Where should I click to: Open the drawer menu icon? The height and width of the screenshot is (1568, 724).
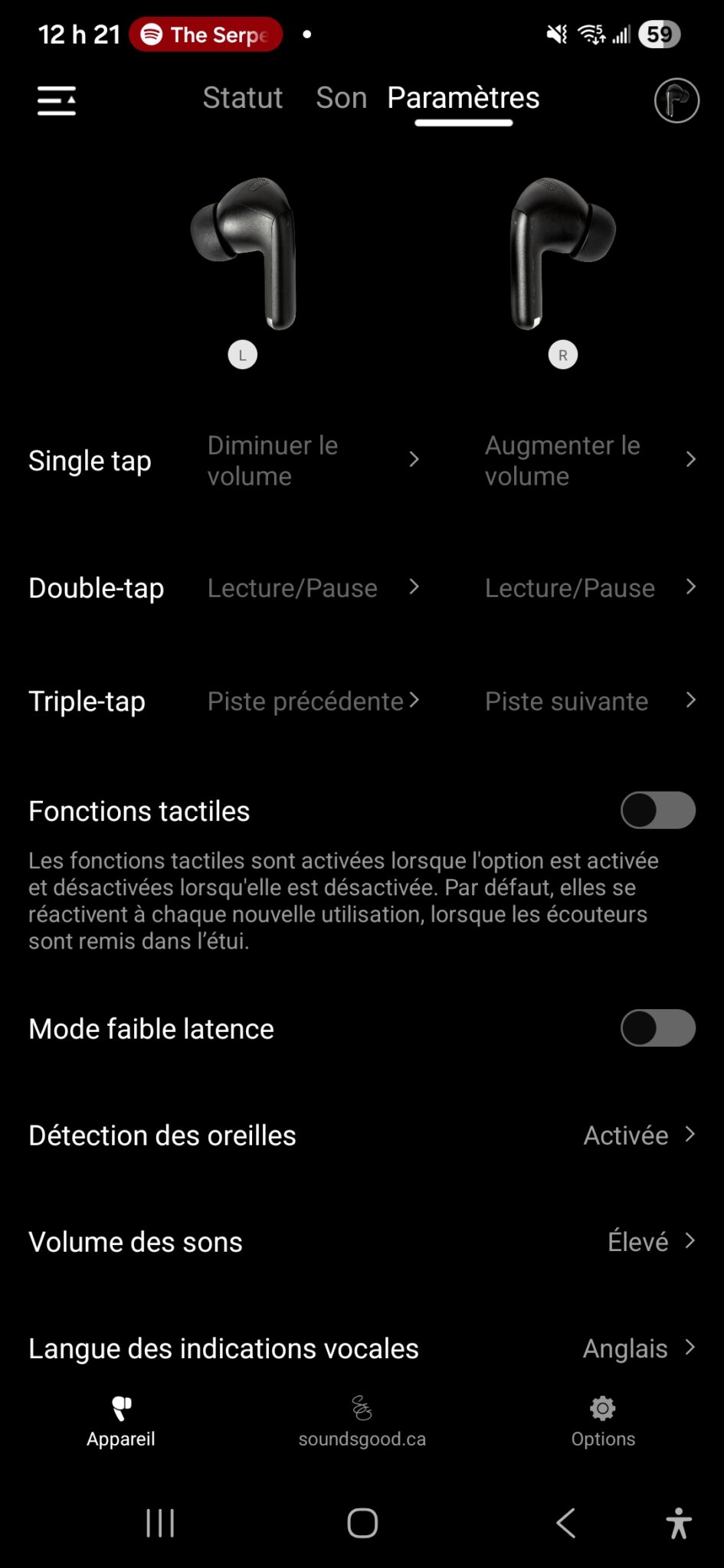57,100
